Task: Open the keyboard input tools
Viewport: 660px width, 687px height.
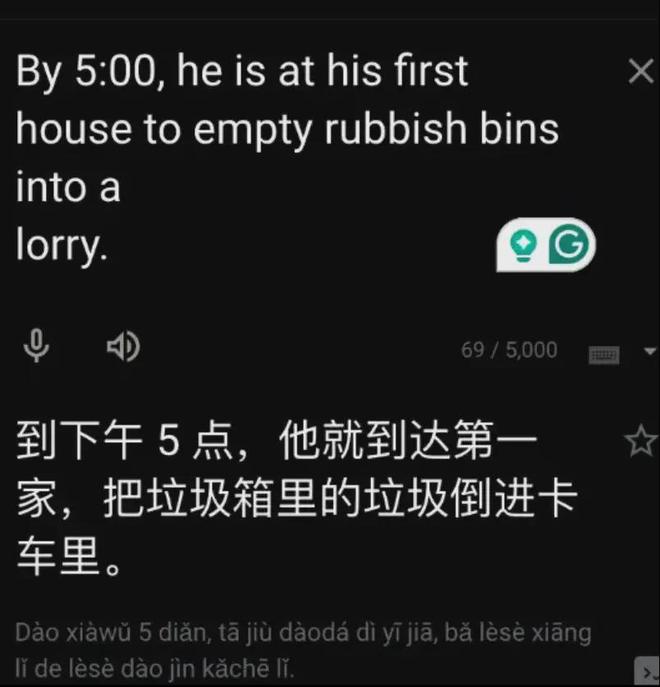Action: [604, 354]
